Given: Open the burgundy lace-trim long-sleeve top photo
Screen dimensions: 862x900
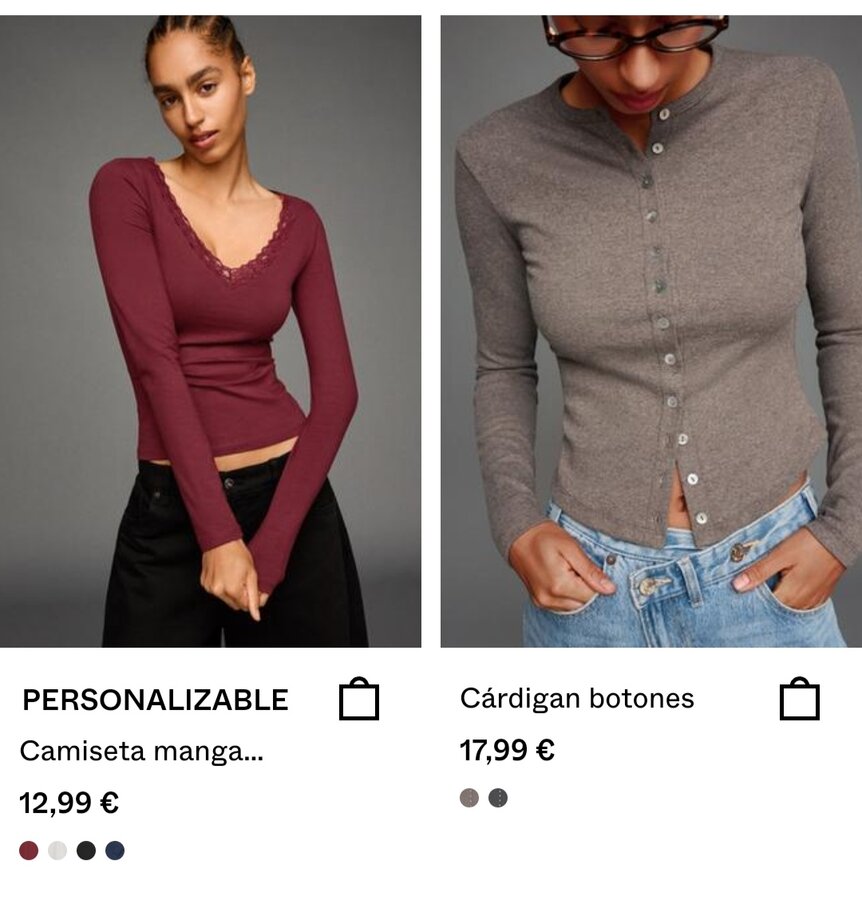Looking at the screenshot, I should [210, 330].
